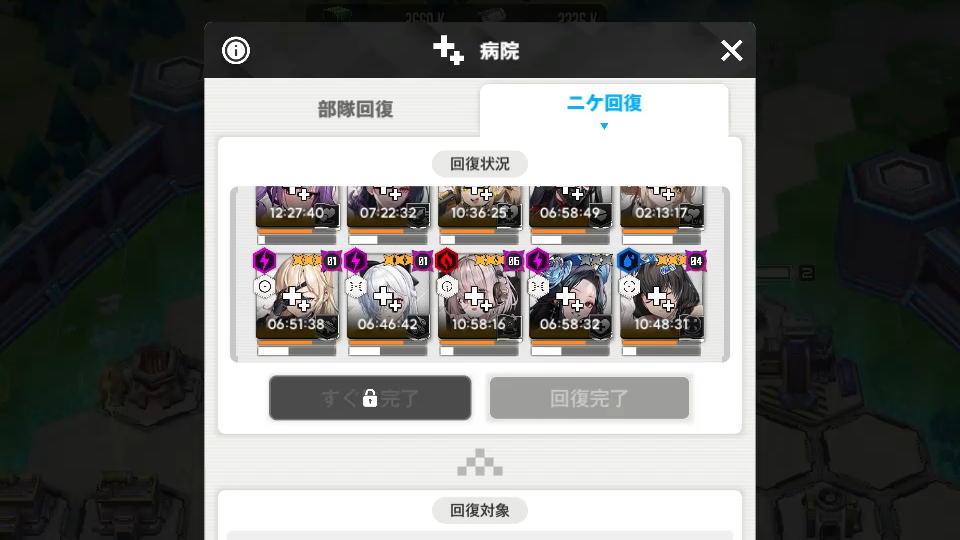Tap the 回復完了 button
960x540 pixels.
click(589, 398)
